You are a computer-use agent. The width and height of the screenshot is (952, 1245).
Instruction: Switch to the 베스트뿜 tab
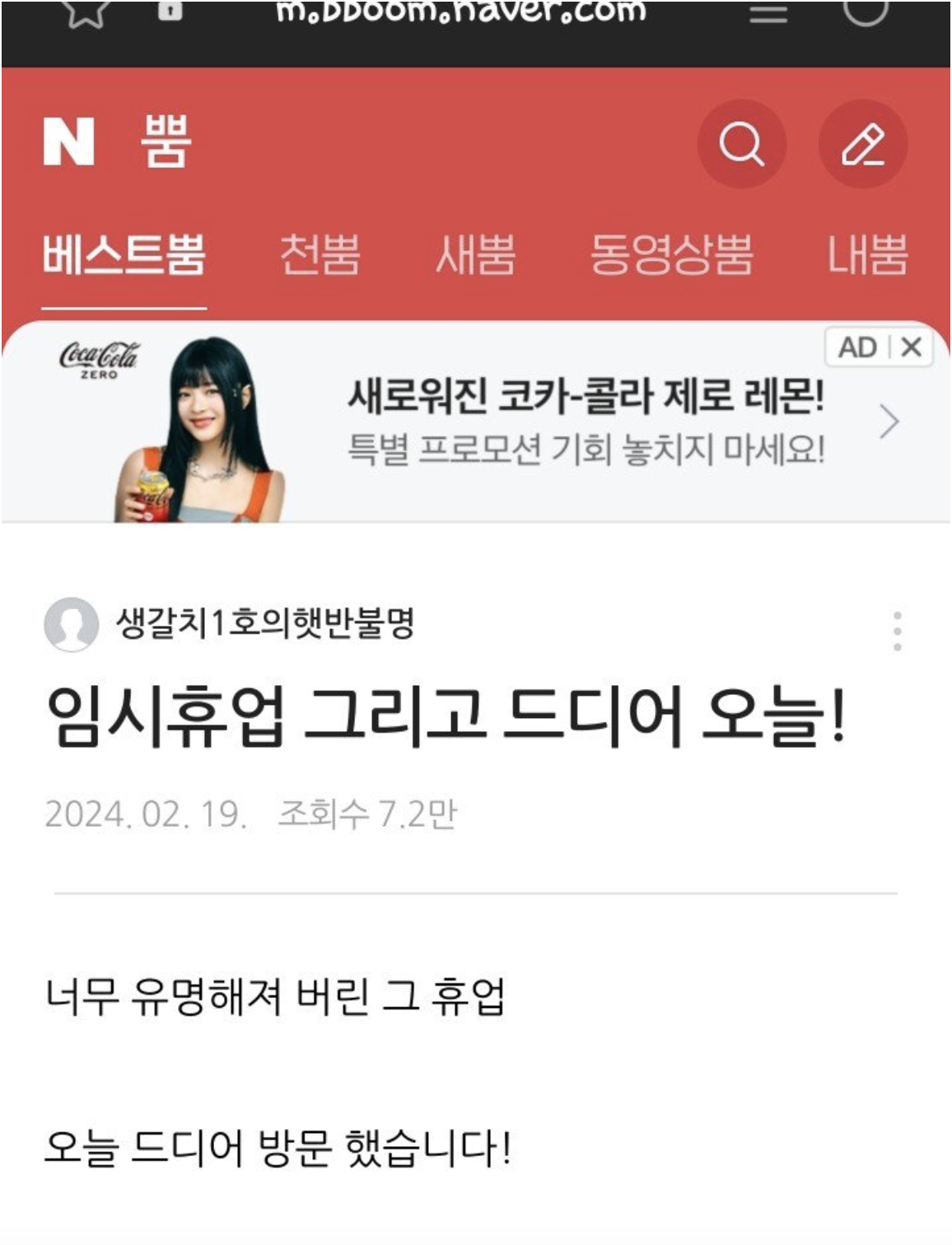click(x=124, y=254)
